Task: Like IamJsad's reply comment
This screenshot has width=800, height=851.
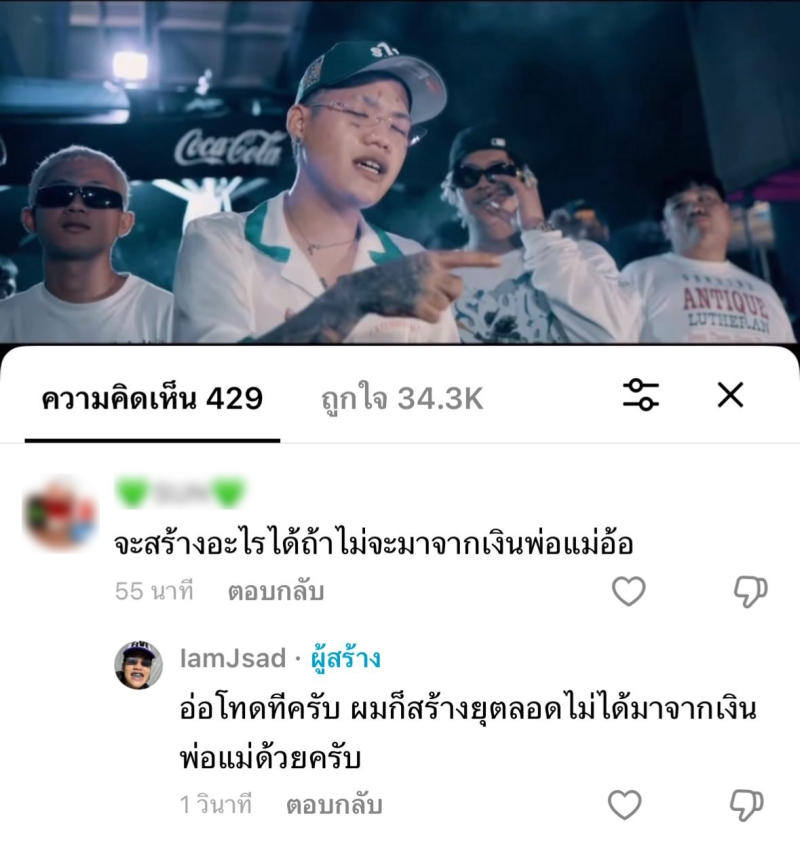Action: click(x=625, y=804)
